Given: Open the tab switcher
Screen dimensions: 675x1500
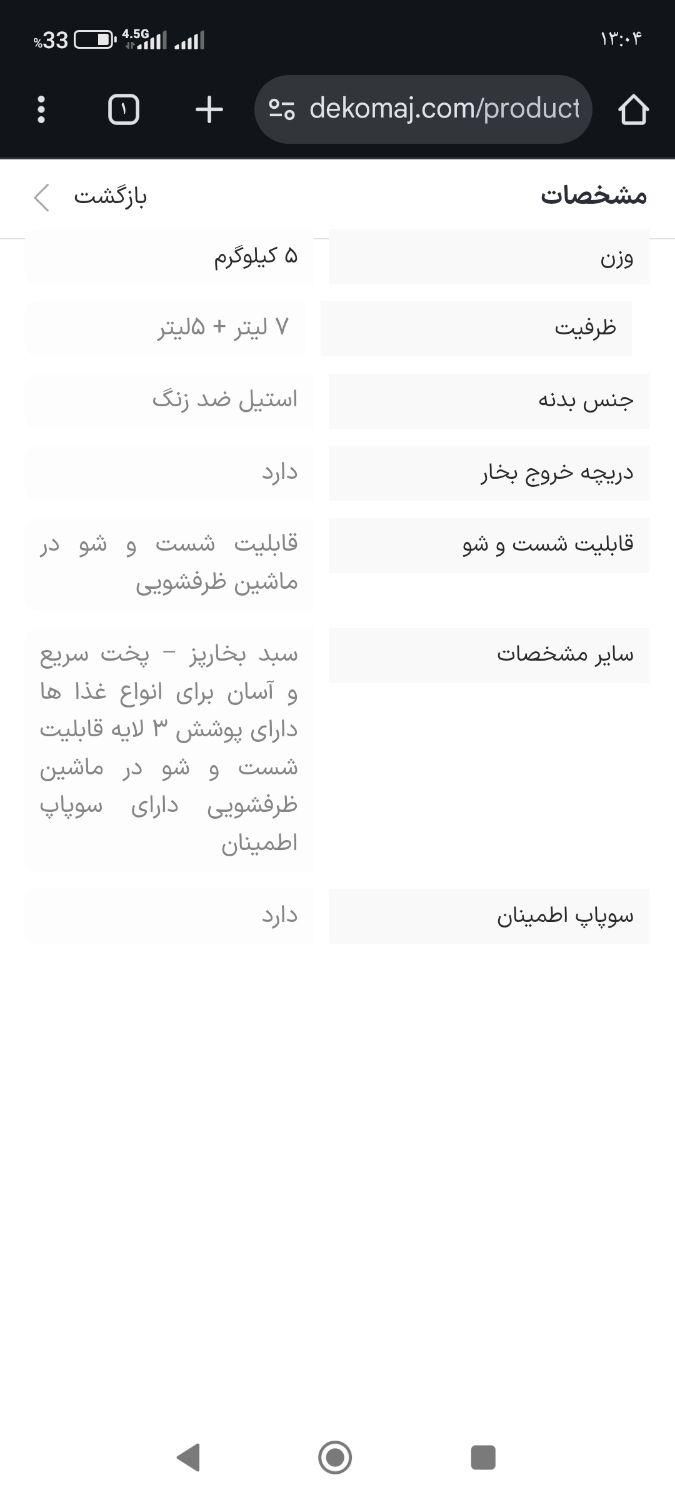Looking at the screenshot, I should tap(123, 109).
